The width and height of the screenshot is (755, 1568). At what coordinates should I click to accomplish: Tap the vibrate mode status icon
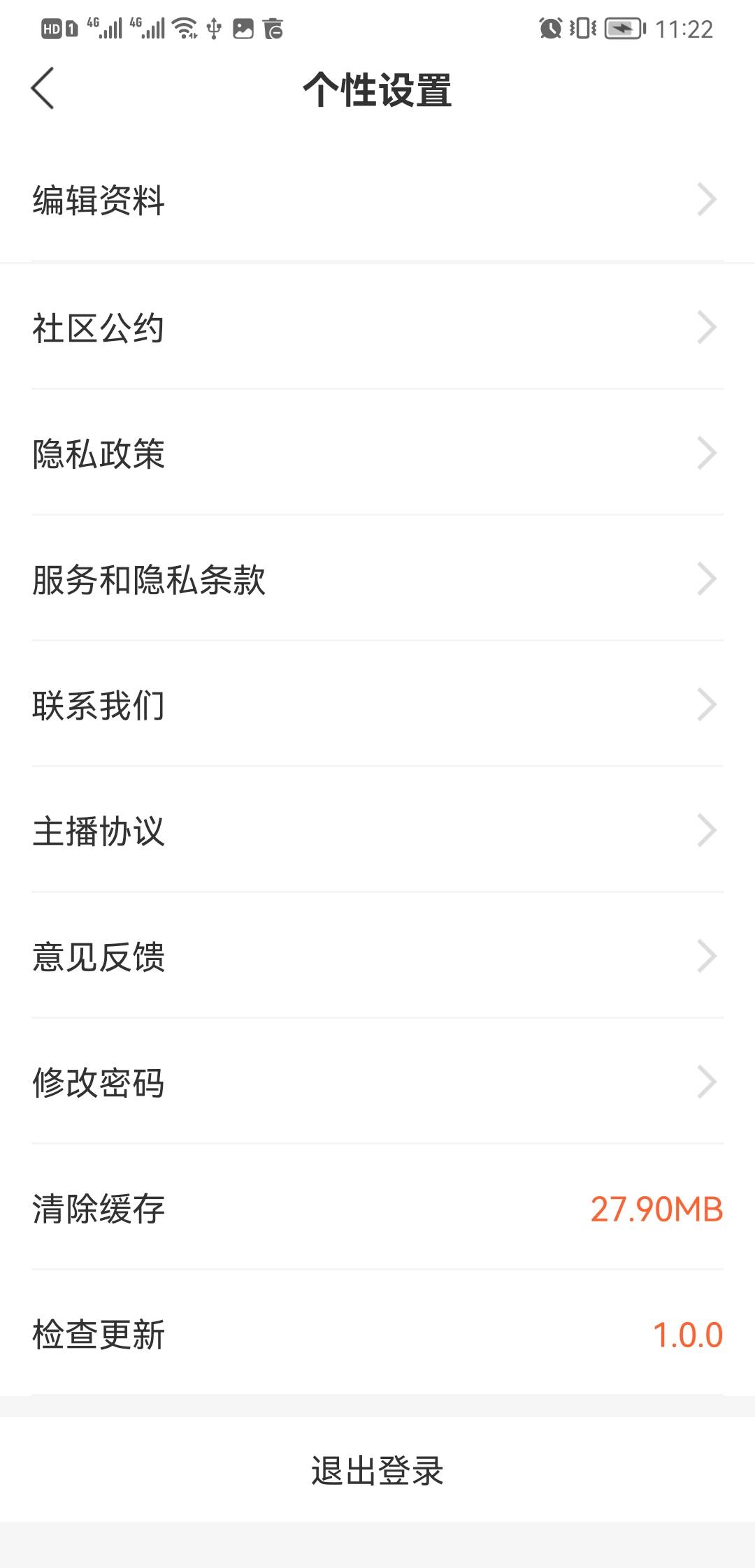[x=582, y=29]
